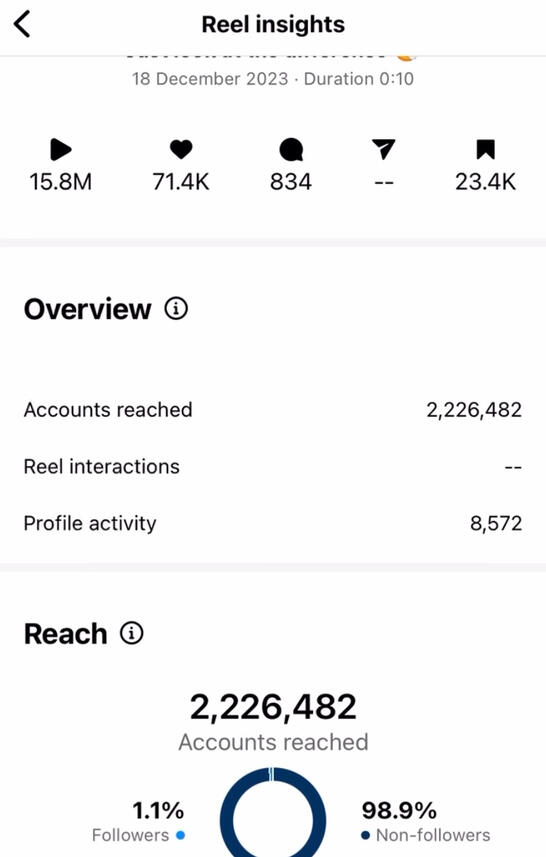Viewport: 546px width, 857px height.
Task: Open the Reach info icon
Action: pos(132,633)
